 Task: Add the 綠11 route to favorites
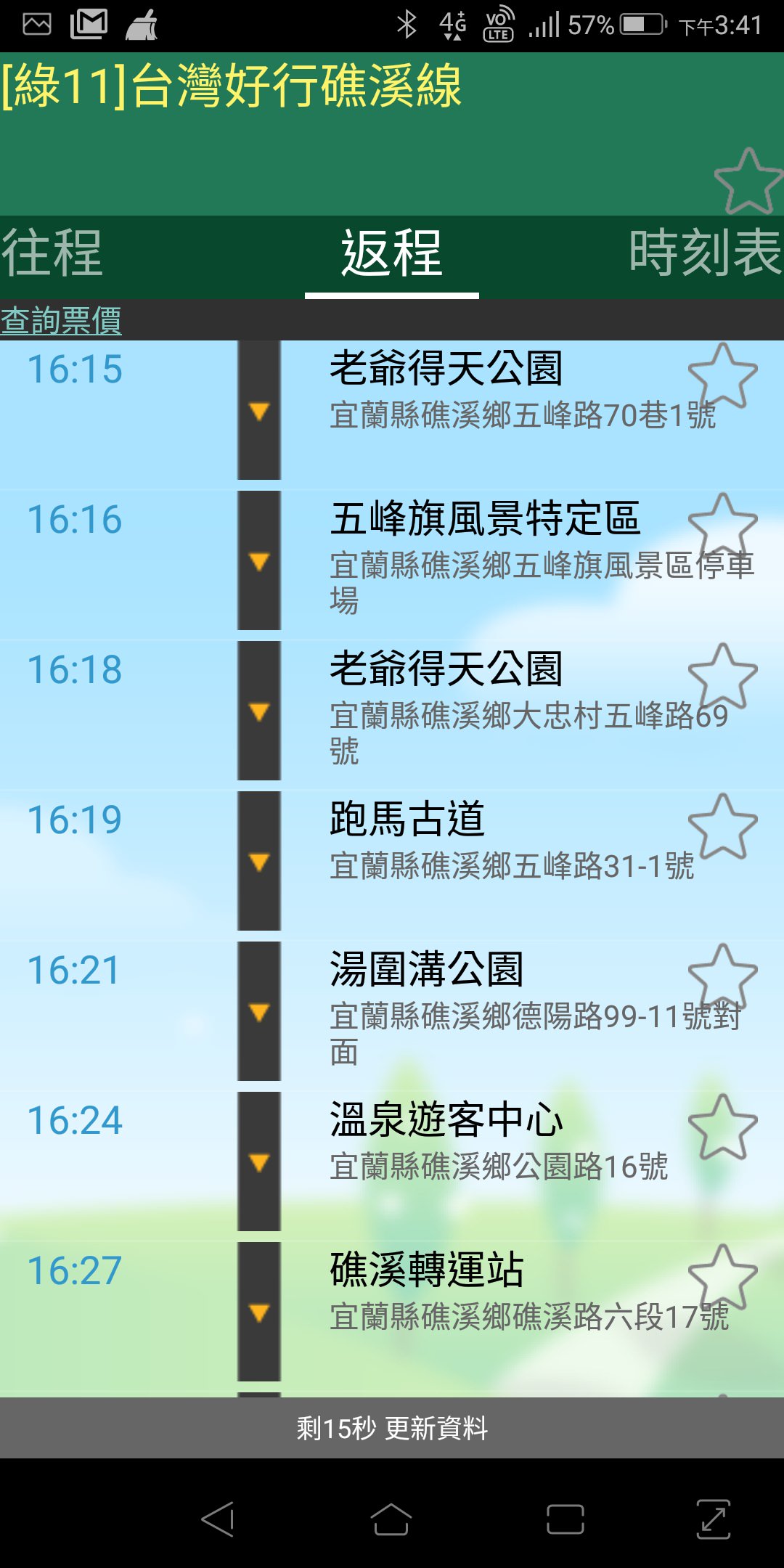[x=748, y=181]
